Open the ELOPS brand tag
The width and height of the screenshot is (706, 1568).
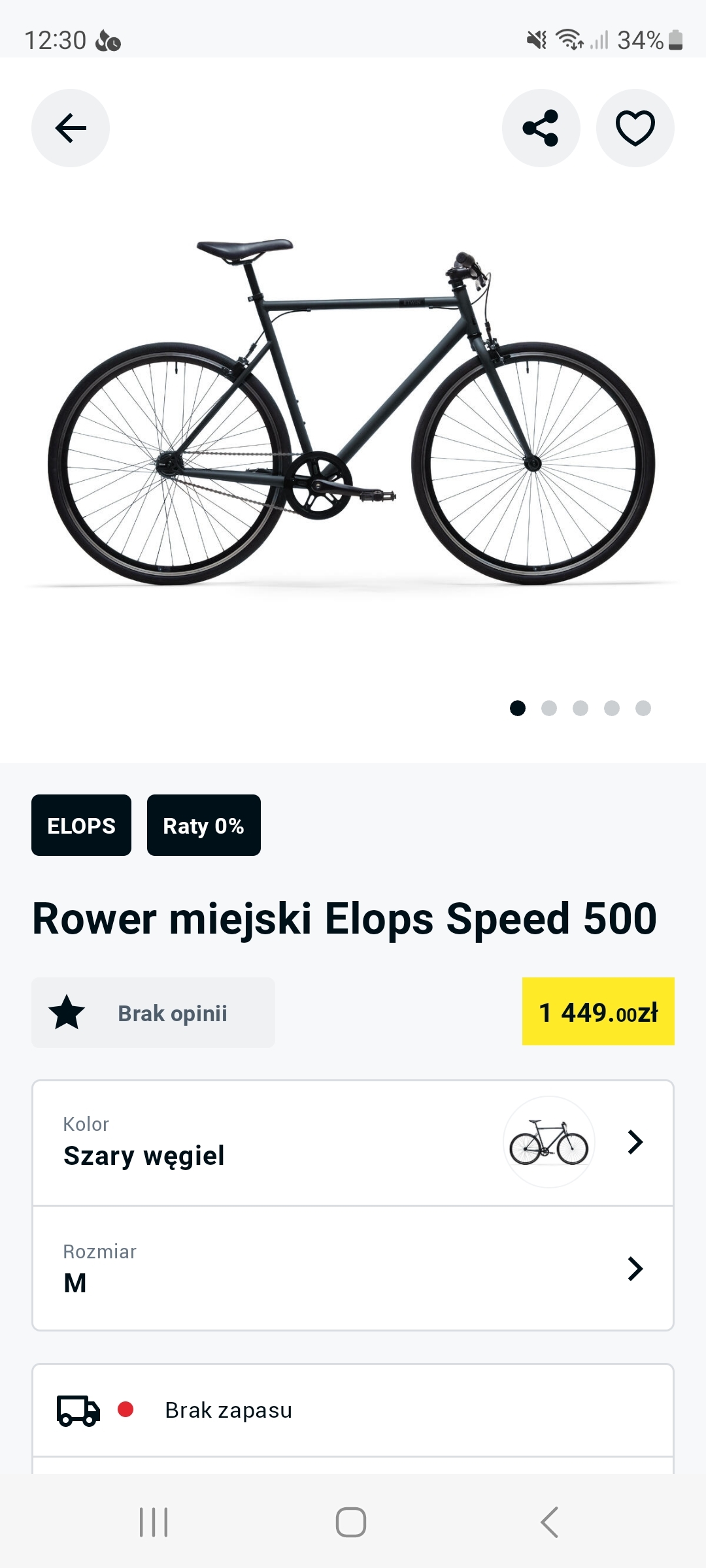[x=81, y=825]
